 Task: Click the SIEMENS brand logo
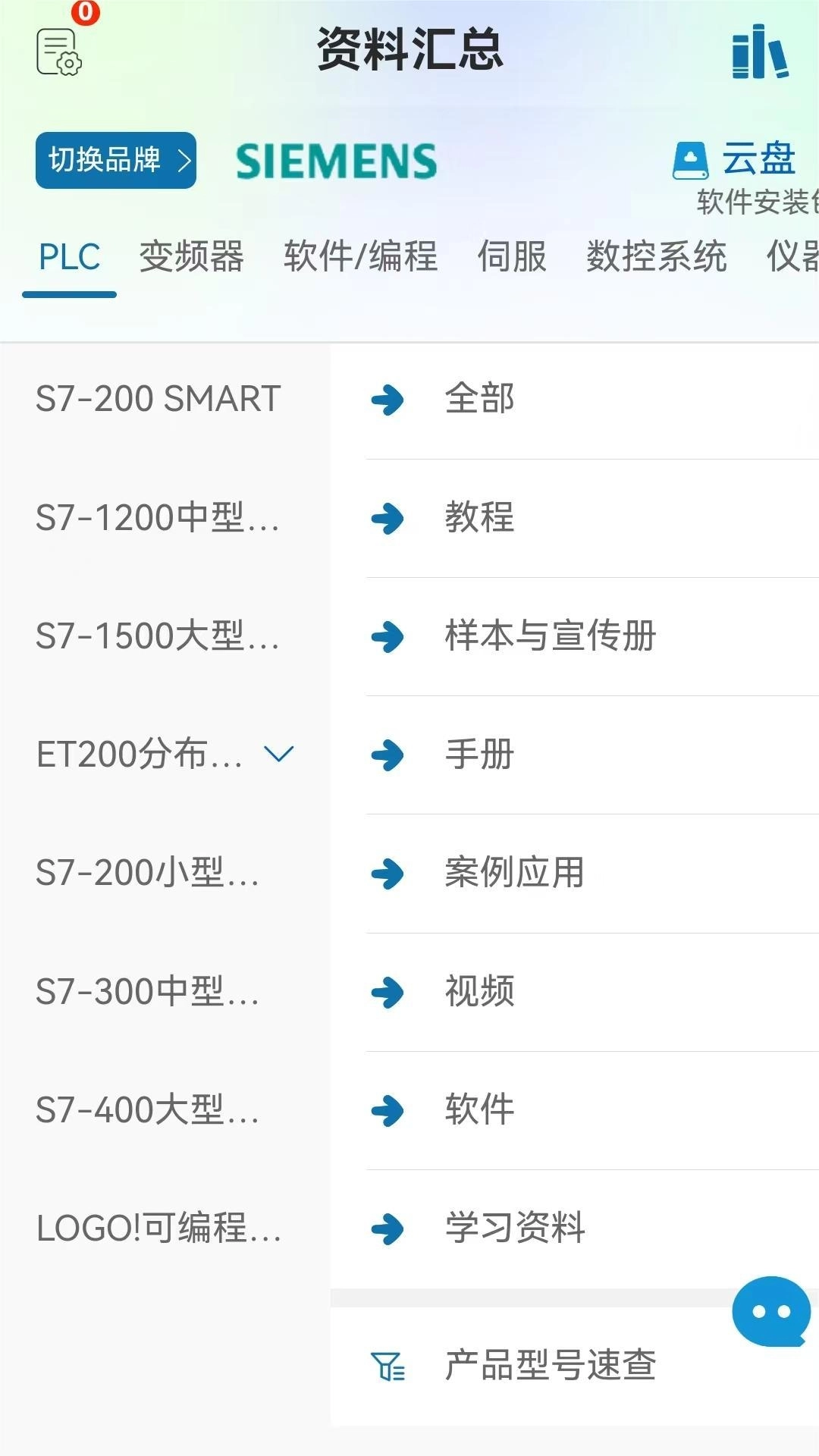(336, 160)
